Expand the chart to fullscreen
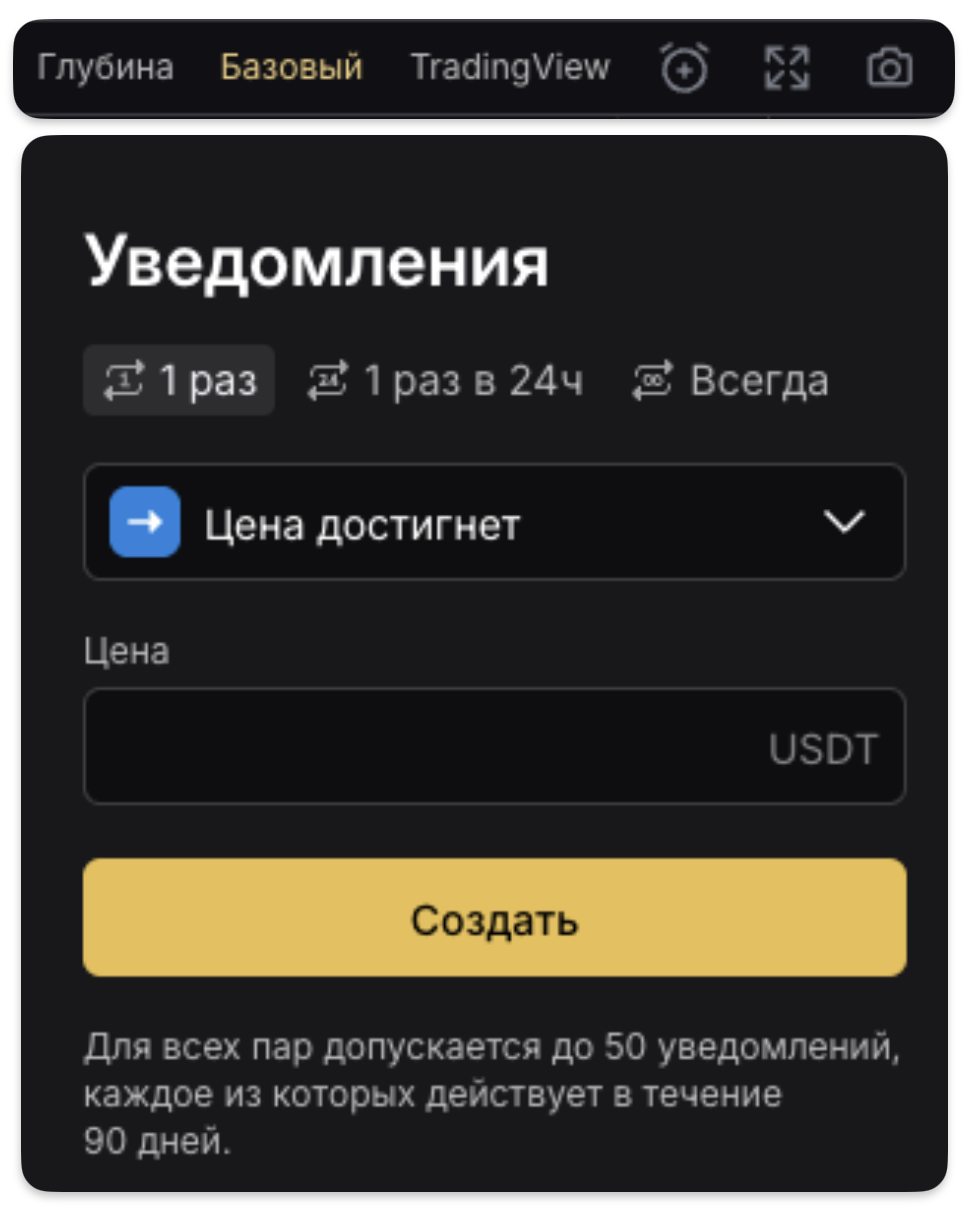 [x=787, y=68]
